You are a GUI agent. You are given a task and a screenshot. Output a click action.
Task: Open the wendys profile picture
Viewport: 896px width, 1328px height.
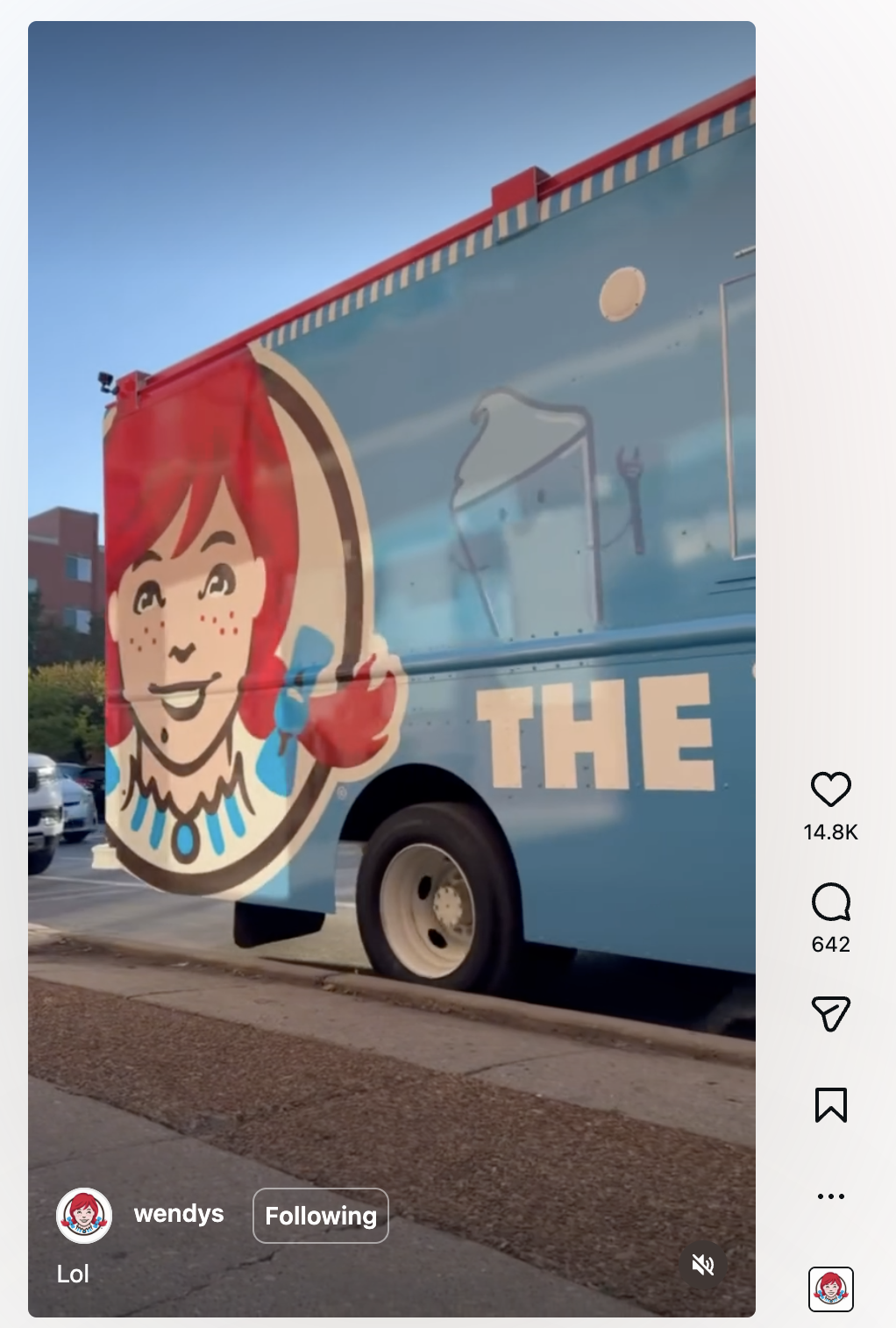tap(84, 1216)
